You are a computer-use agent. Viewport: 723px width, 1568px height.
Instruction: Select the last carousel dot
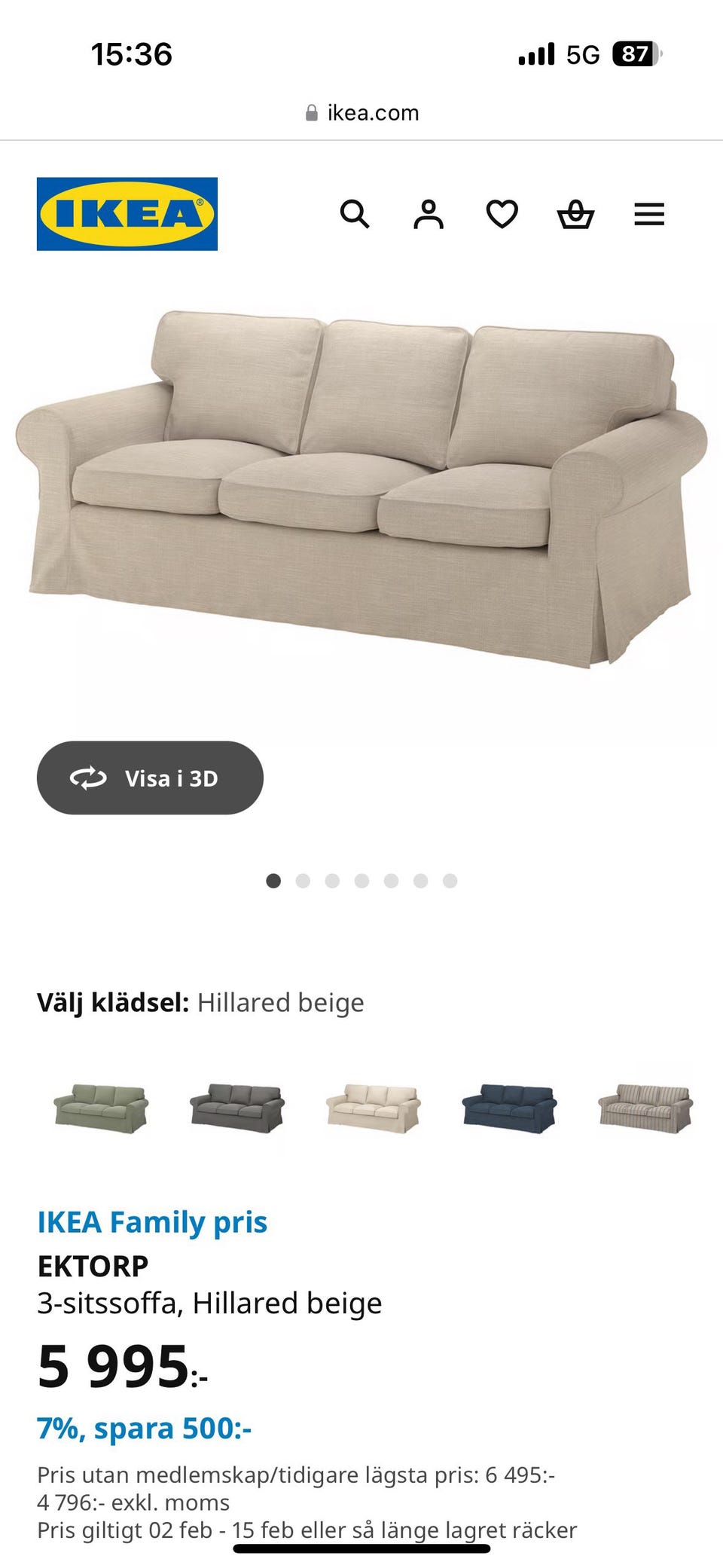pos(450,880)
